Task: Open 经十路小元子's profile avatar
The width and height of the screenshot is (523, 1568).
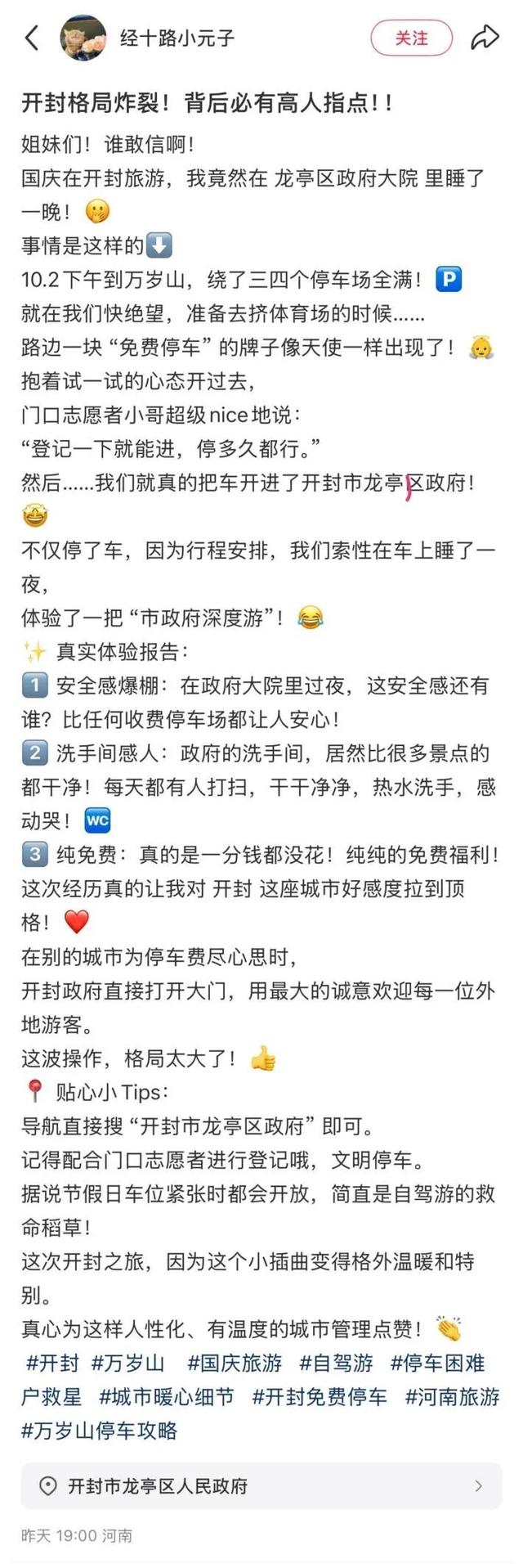Action: click(x=83, y=38)
